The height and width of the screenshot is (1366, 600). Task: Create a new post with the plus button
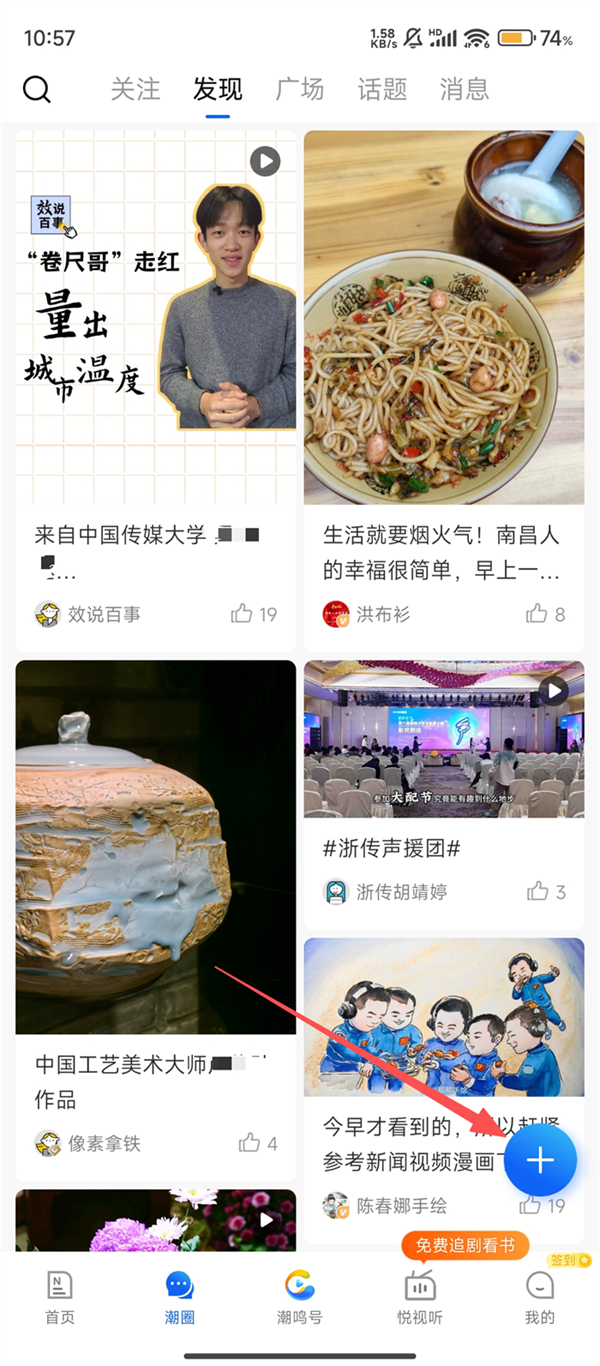540,1160
